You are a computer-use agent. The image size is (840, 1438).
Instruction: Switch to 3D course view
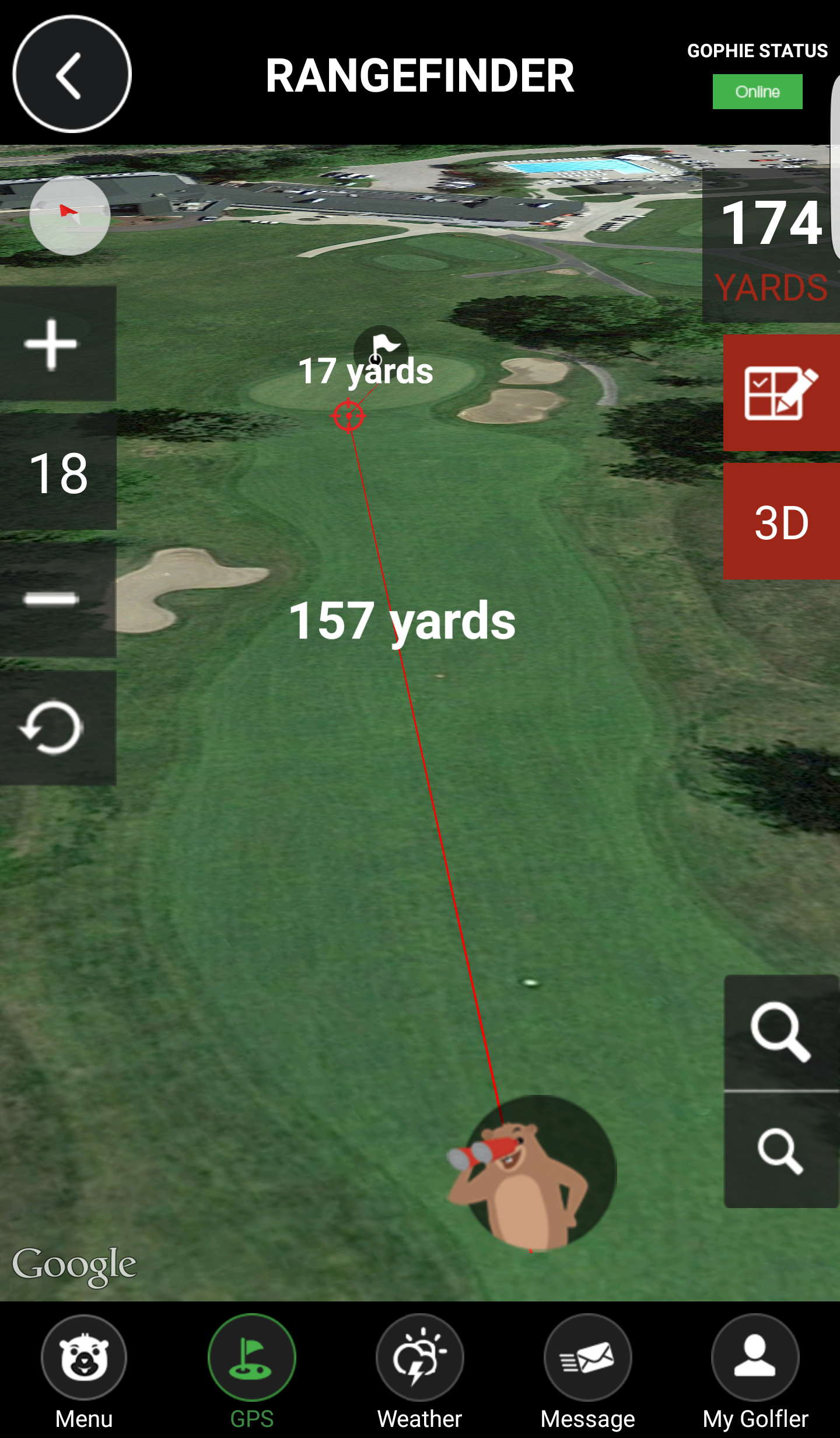[780, 522]
